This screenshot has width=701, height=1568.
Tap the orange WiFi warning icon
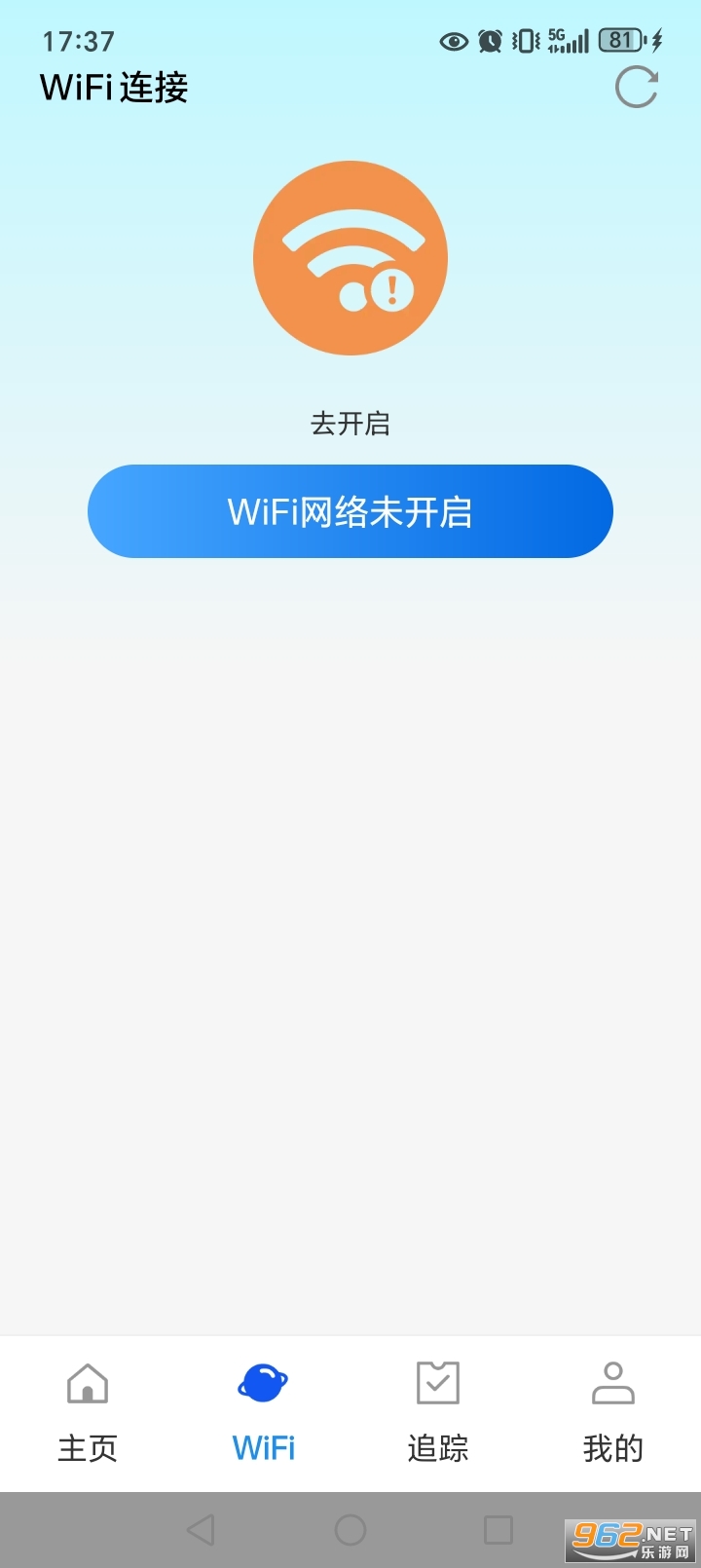(x=350, y=257)
